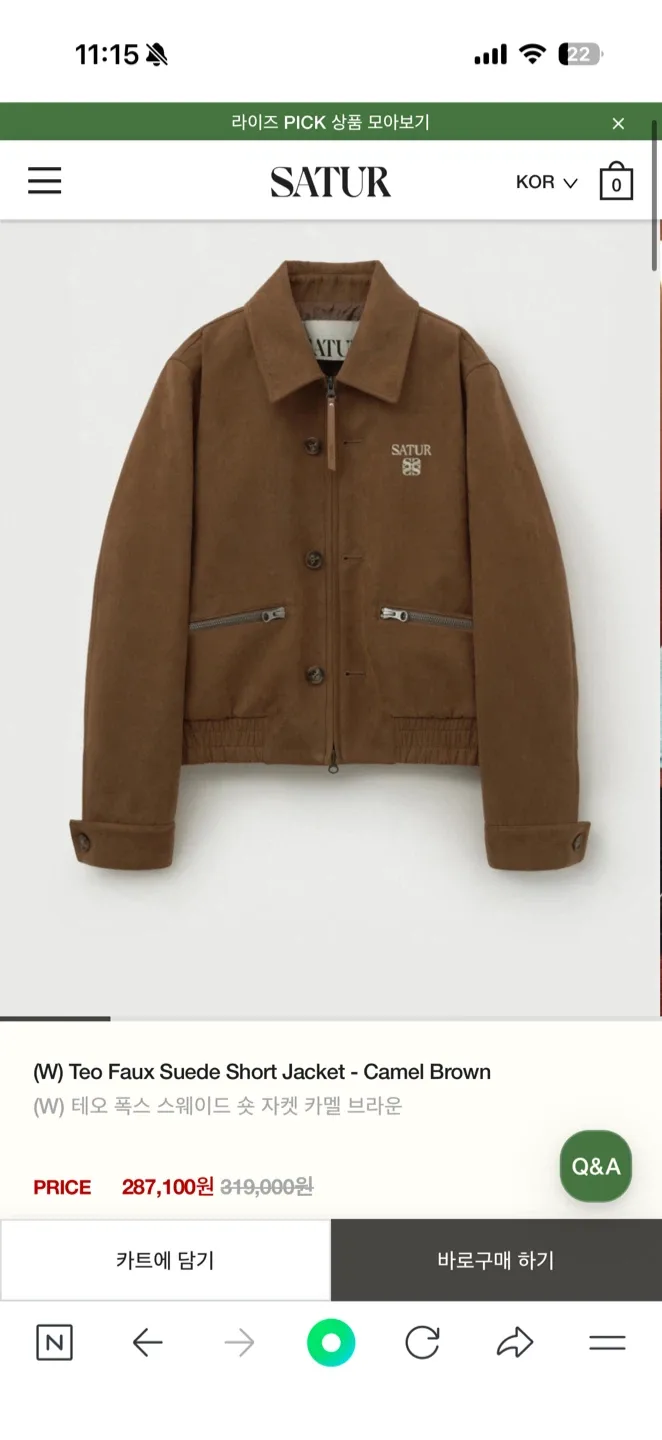The image size is (662, 1440).
Task: Open the Q&A floating button
Action: pyautogui.click(x=596, y=1166)
